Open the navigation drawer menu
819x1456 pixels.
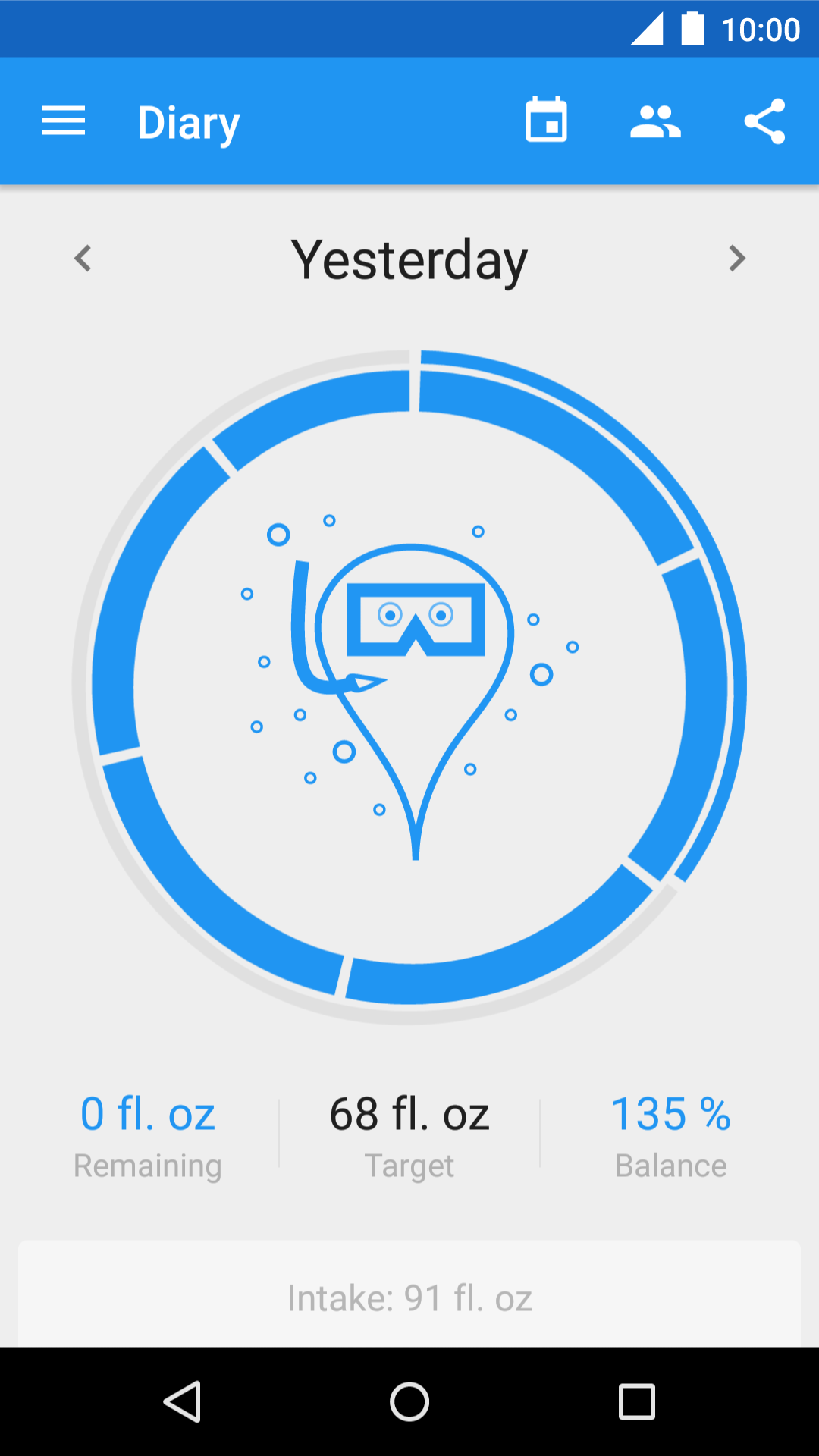pyautogui.click(x=64, y=121)
